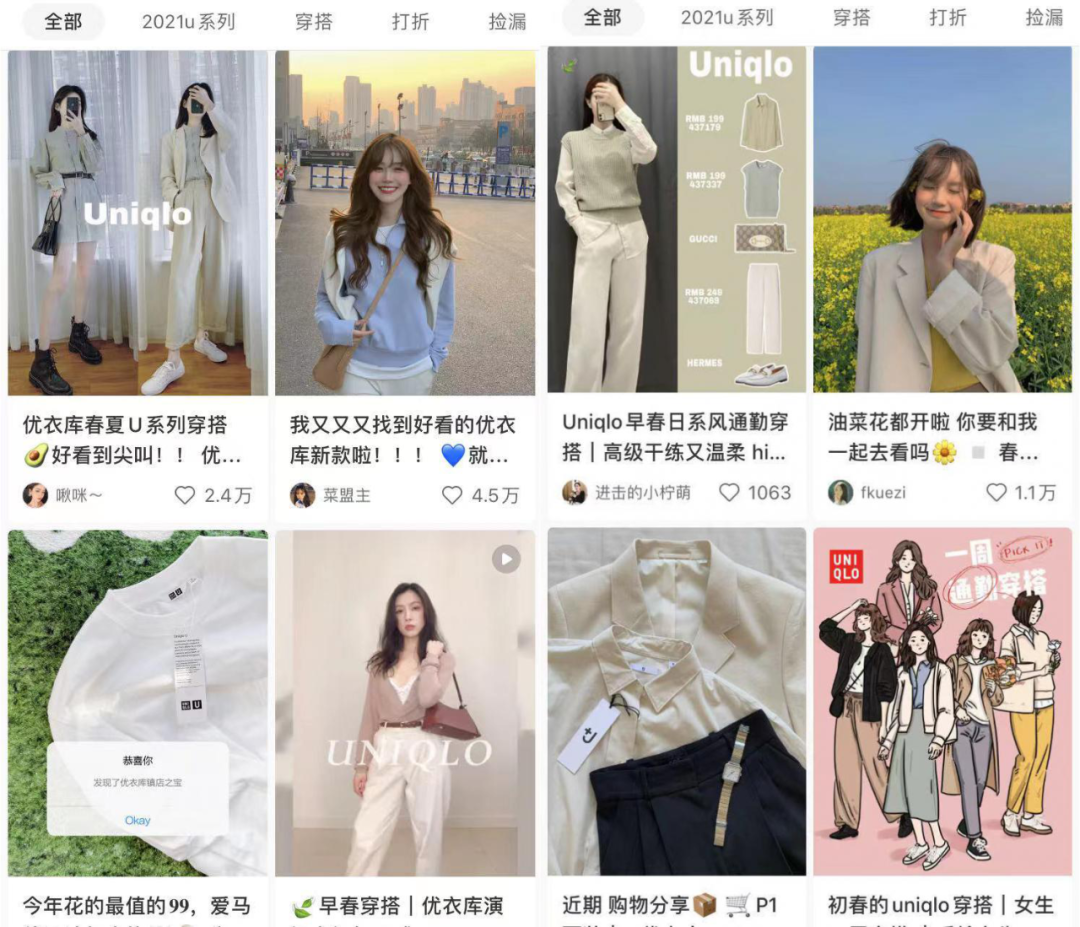The width and height of the screenshot is (1080, 927).
Task: Like fkuezi's 油菜花 post
Action: (x=996, y=492)
